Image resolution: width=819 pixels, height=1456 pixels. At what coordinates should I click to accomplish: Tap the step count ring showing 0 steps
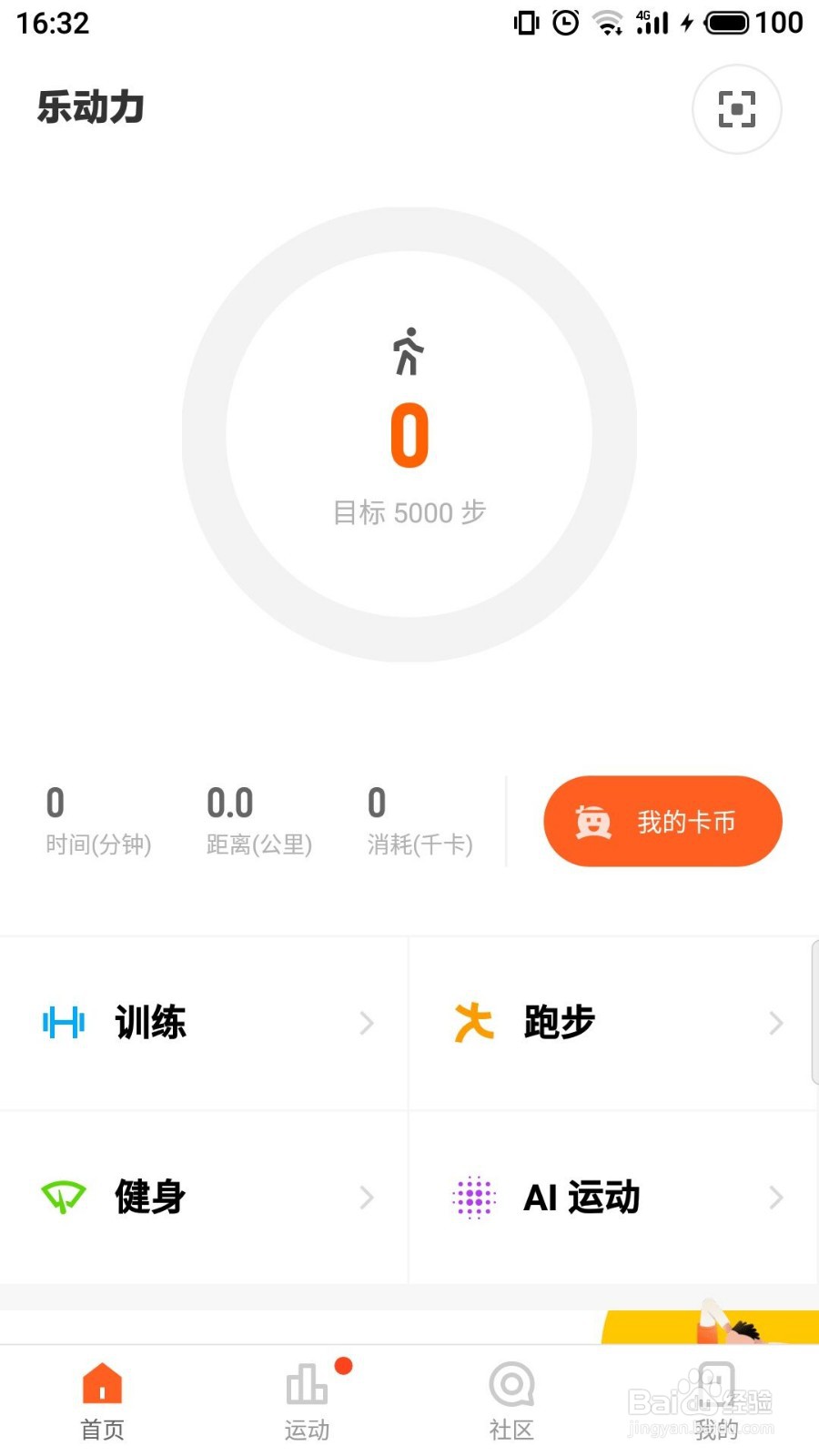point(409,435)
